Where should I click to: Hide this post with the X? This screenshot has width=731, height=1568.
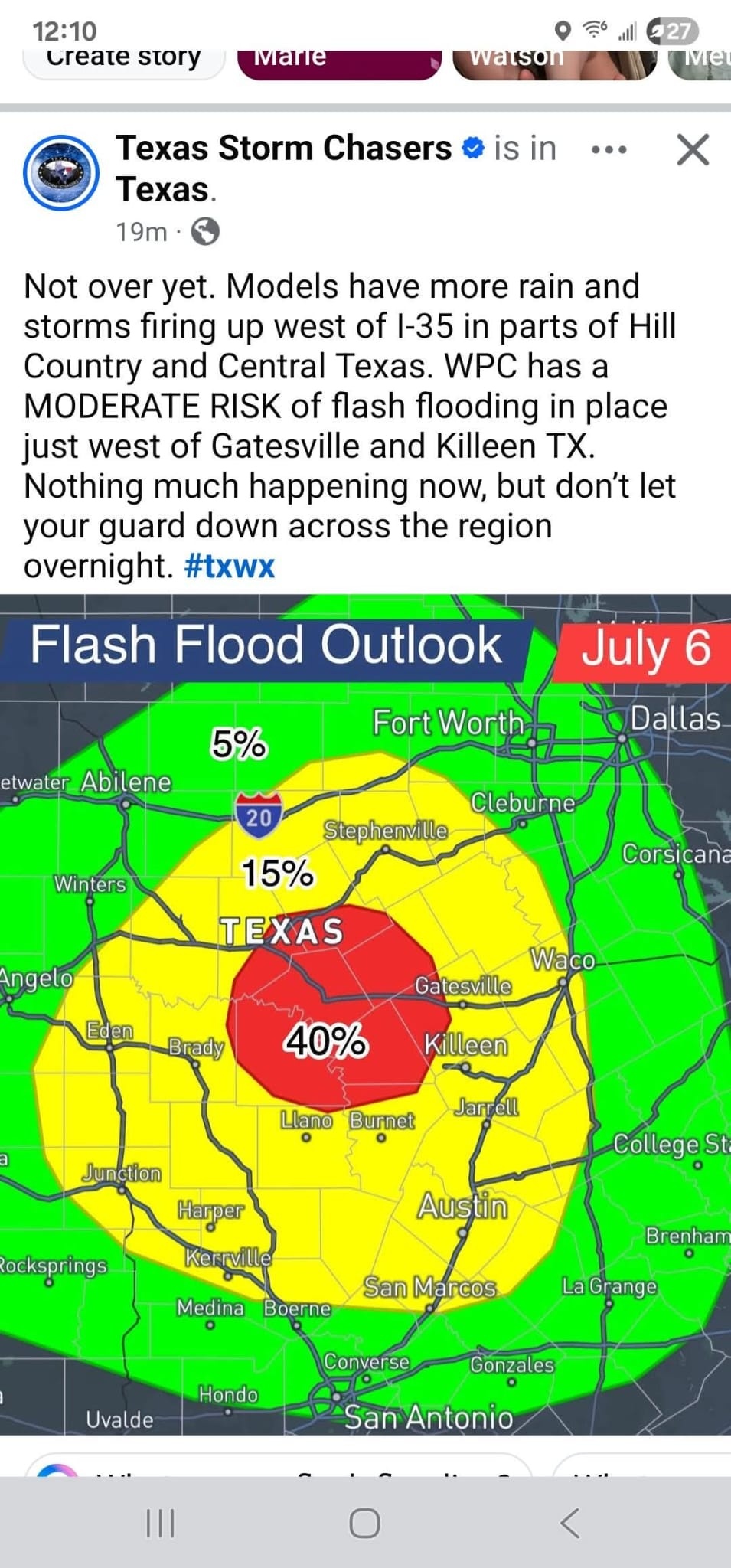(x=693, y=149)
